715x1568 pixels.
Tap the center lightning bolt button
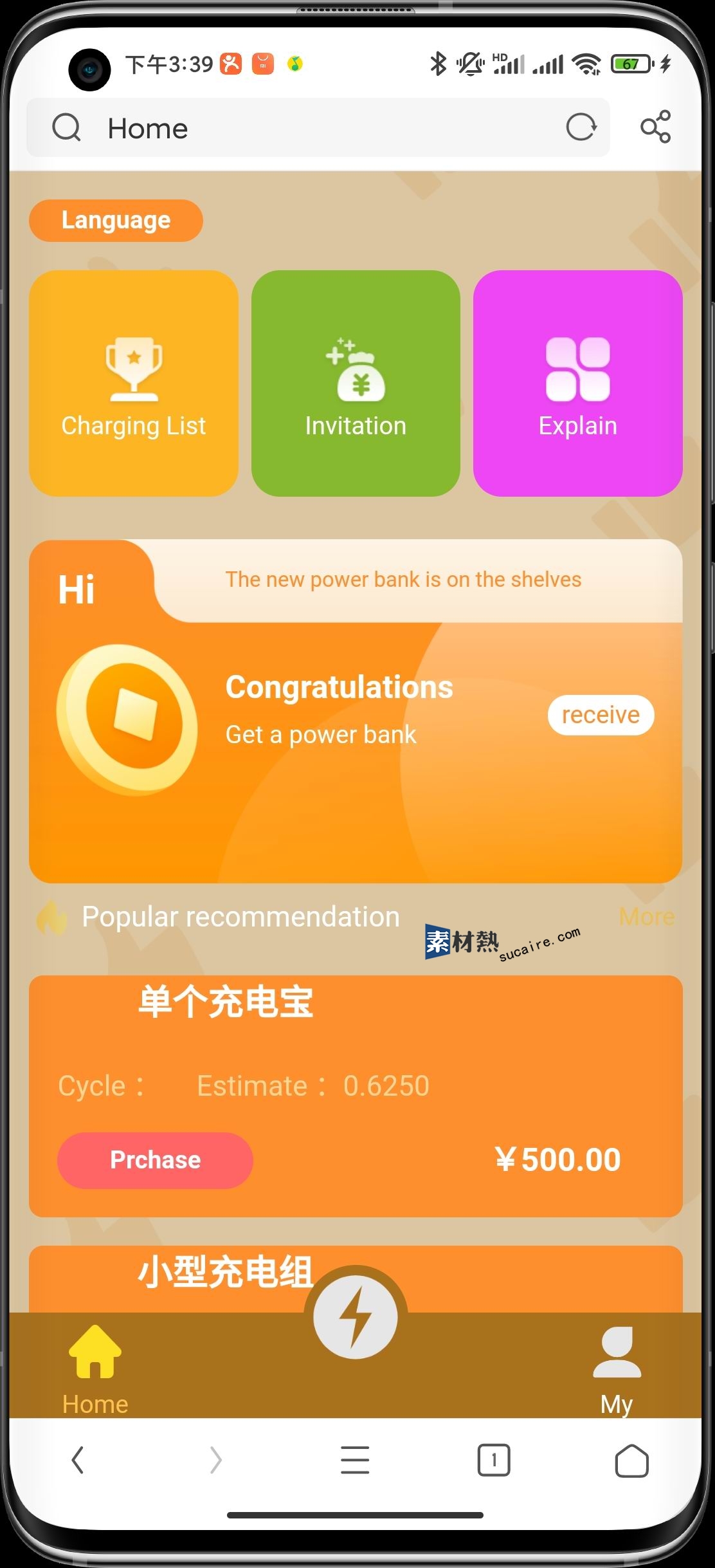coord(356,1317)
